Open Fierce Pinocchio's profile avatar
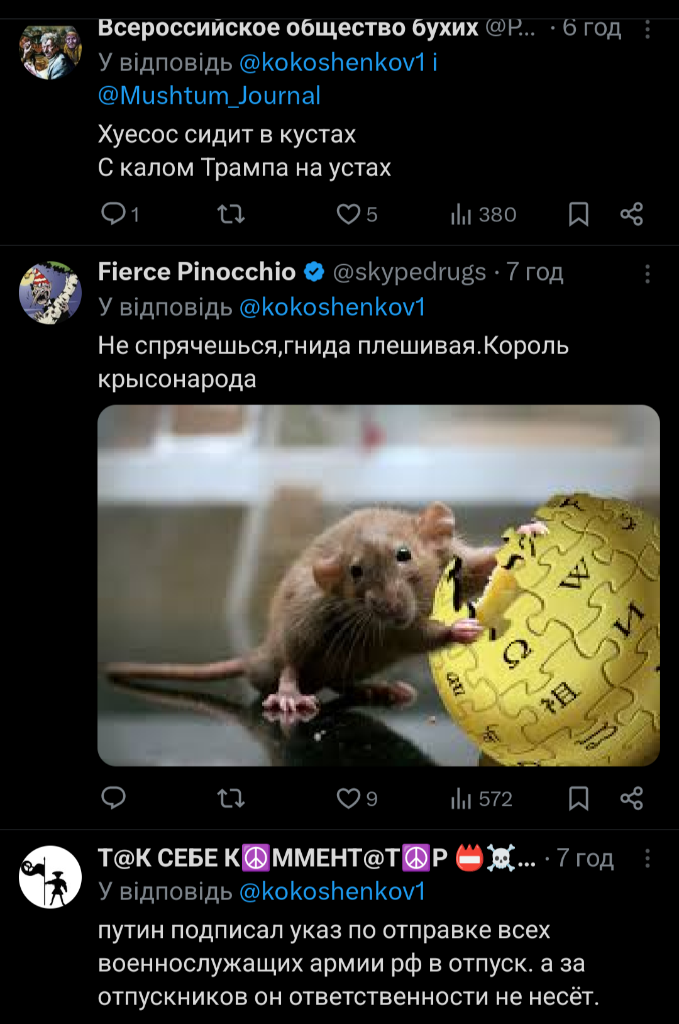679x1024 pixels. 50,293
